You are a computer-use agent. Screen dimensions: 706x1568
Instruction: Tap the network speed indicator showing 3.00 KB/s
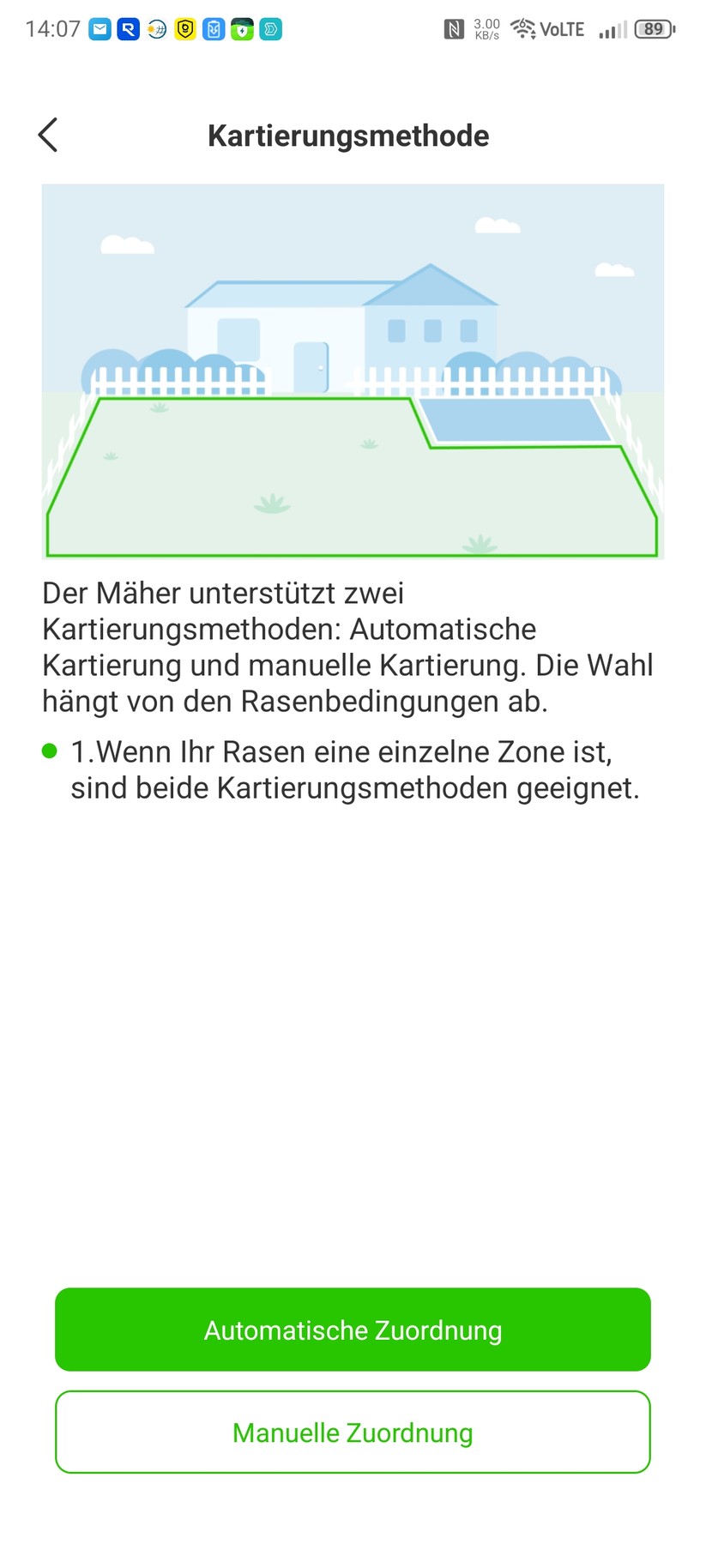pyautogui.click(x=486, y=28)
